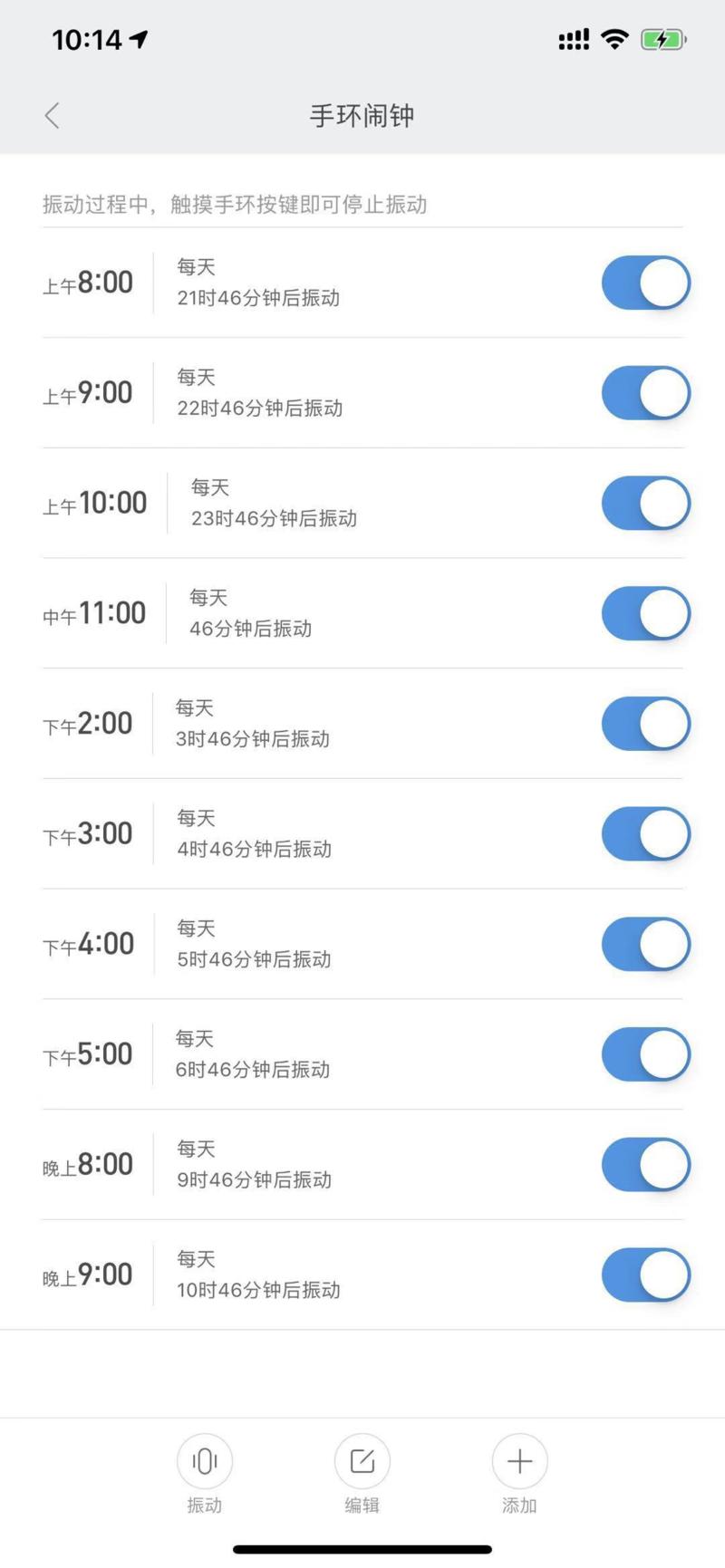Viewport: 725px width, 1568px height.
Task: Toggle the 下午5:00 alarm switch
Action: pyautogui.click(x=645, y=1053)
